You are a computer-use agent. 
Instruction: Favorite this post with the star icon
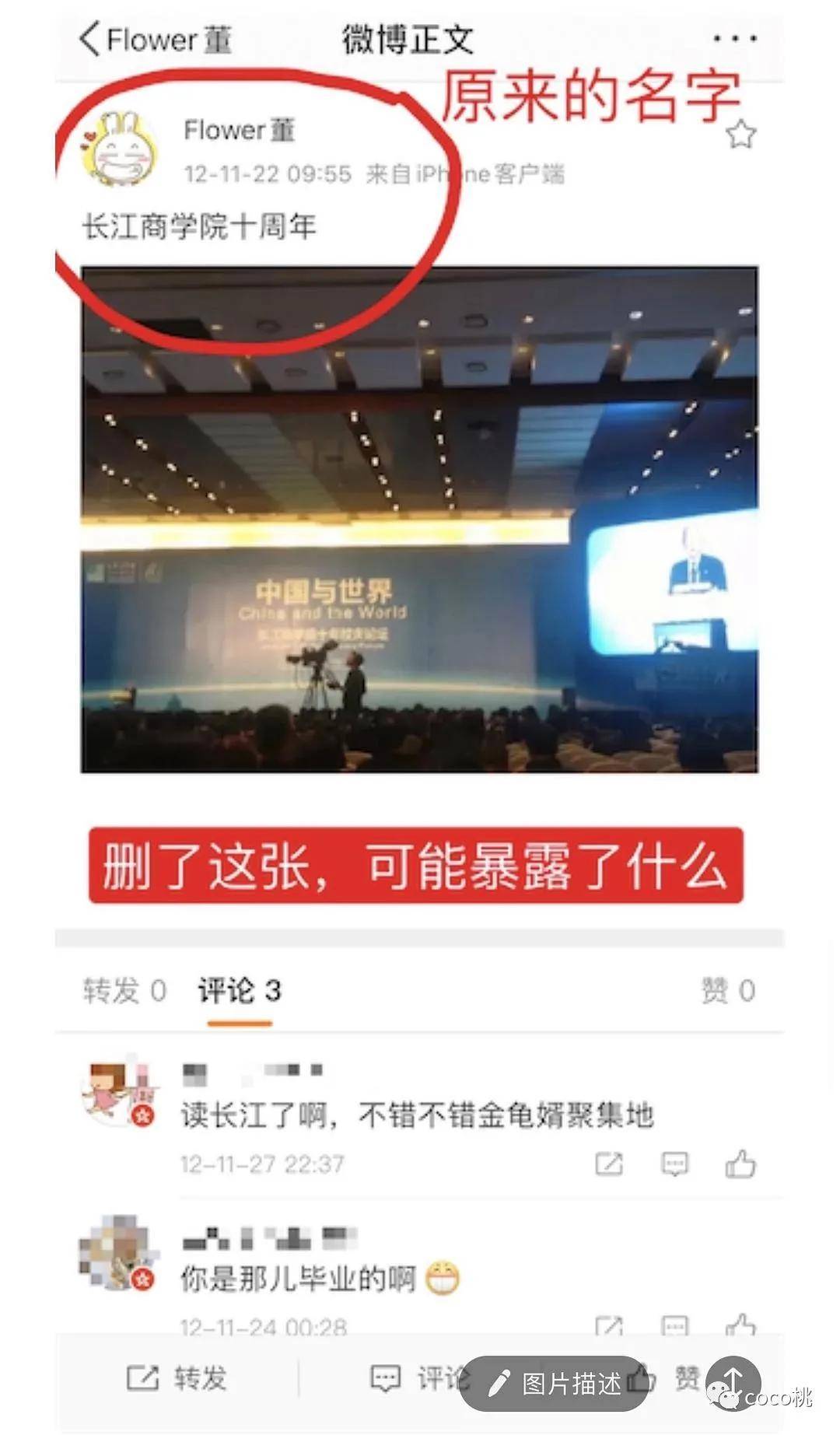(x=740, y=135)
